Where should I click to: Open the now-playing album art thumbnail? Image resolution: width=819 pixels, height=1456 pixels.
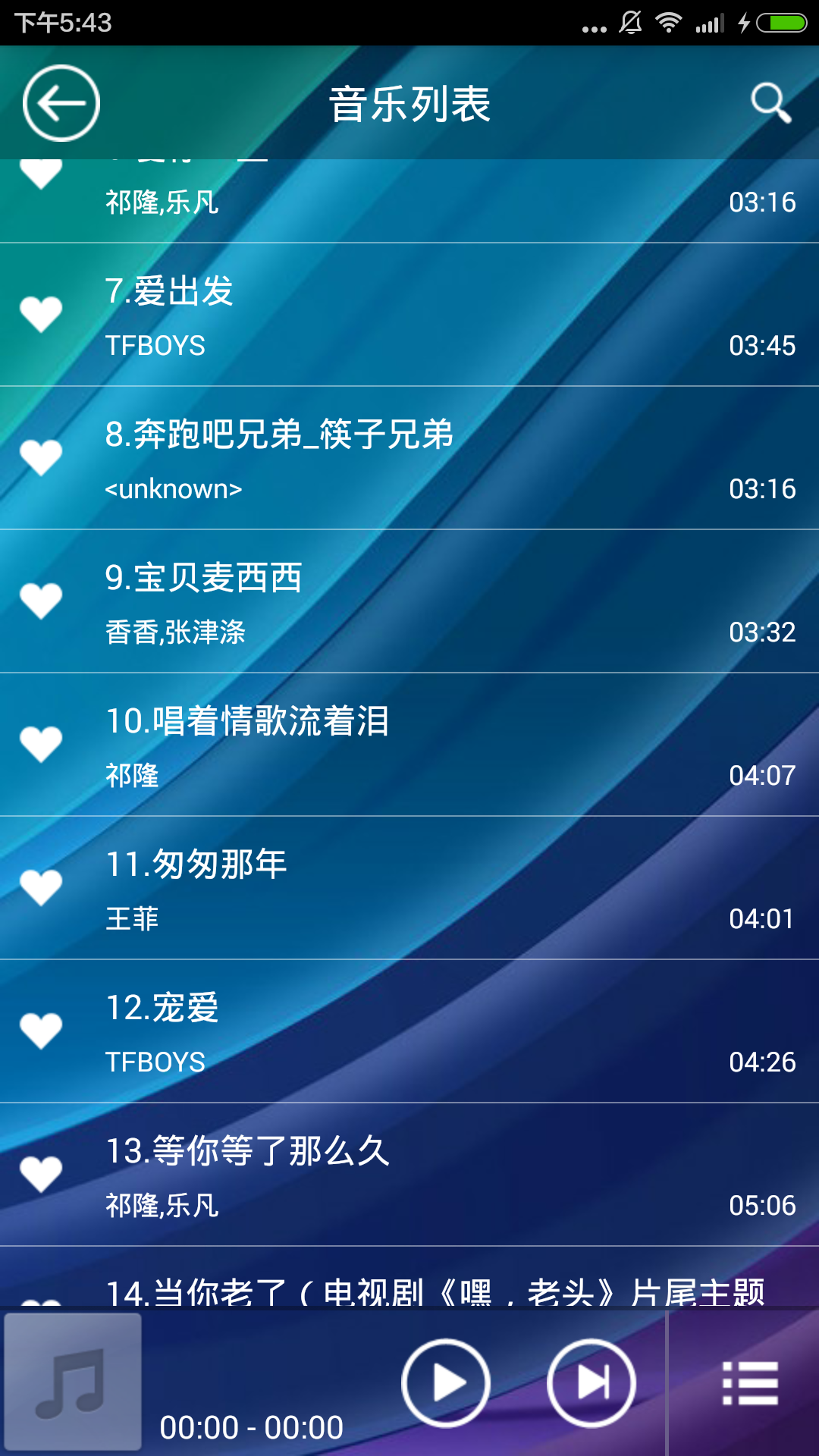pos(73,1382)
